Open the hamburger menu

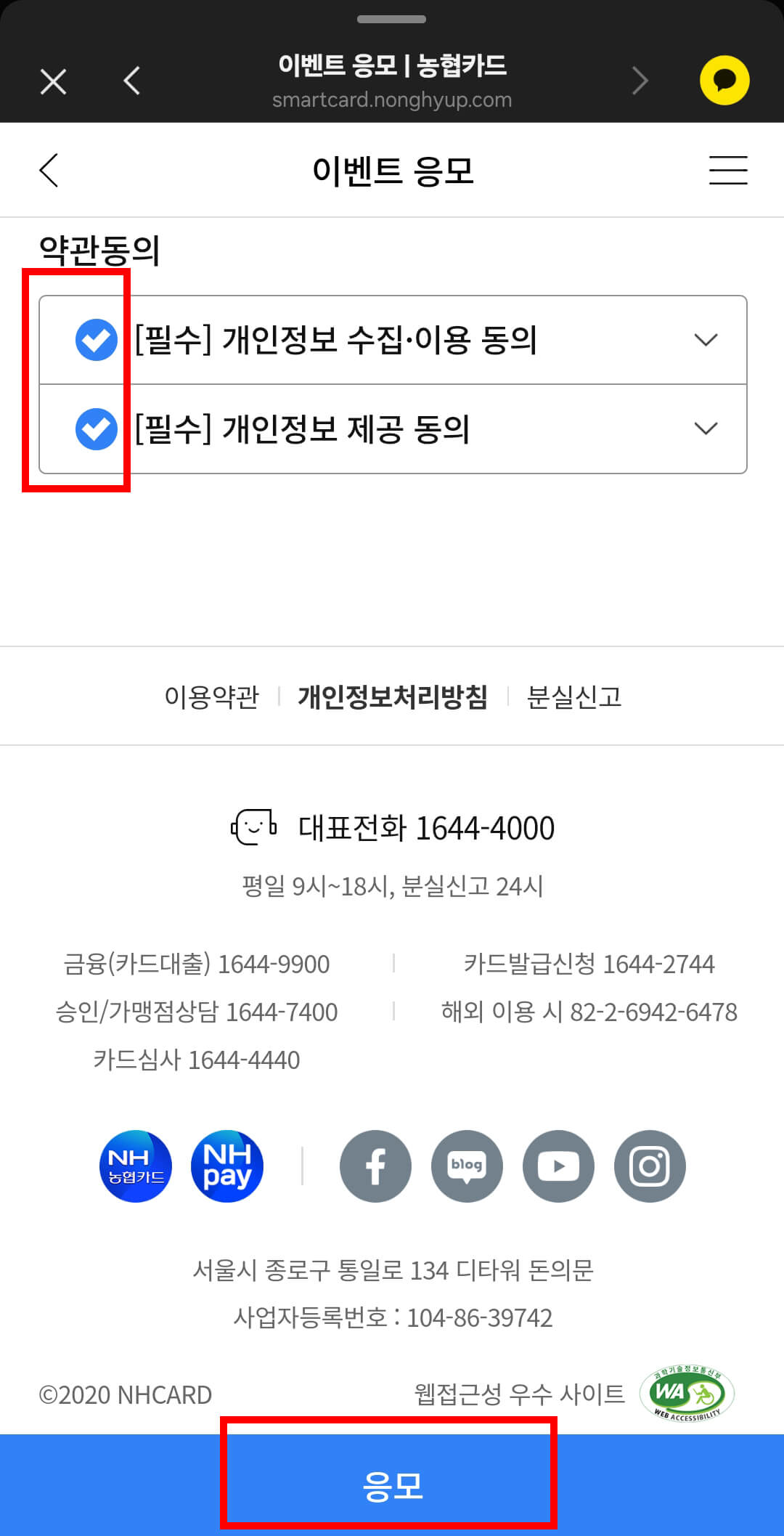(729, 169)
